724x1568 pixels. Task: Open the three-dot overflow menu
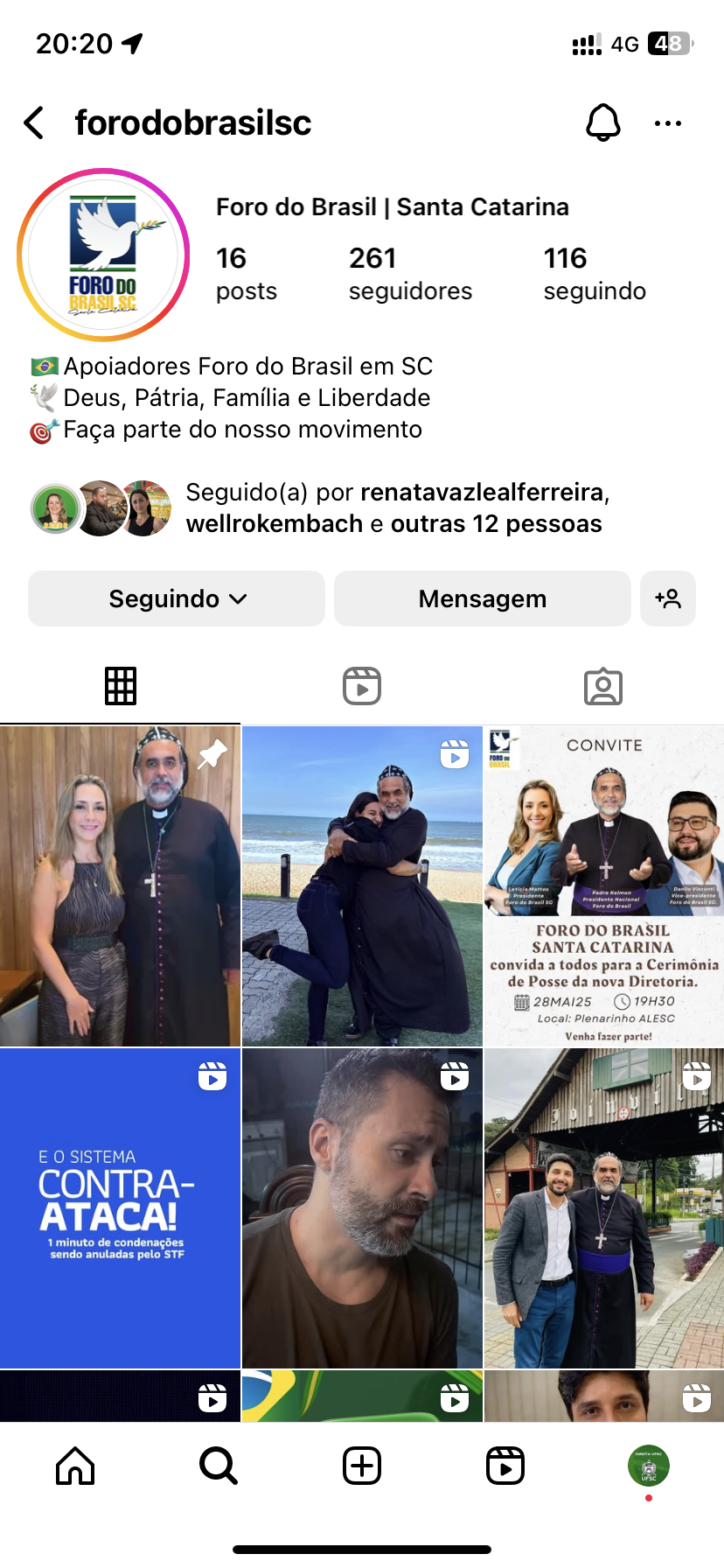(668, 123)
